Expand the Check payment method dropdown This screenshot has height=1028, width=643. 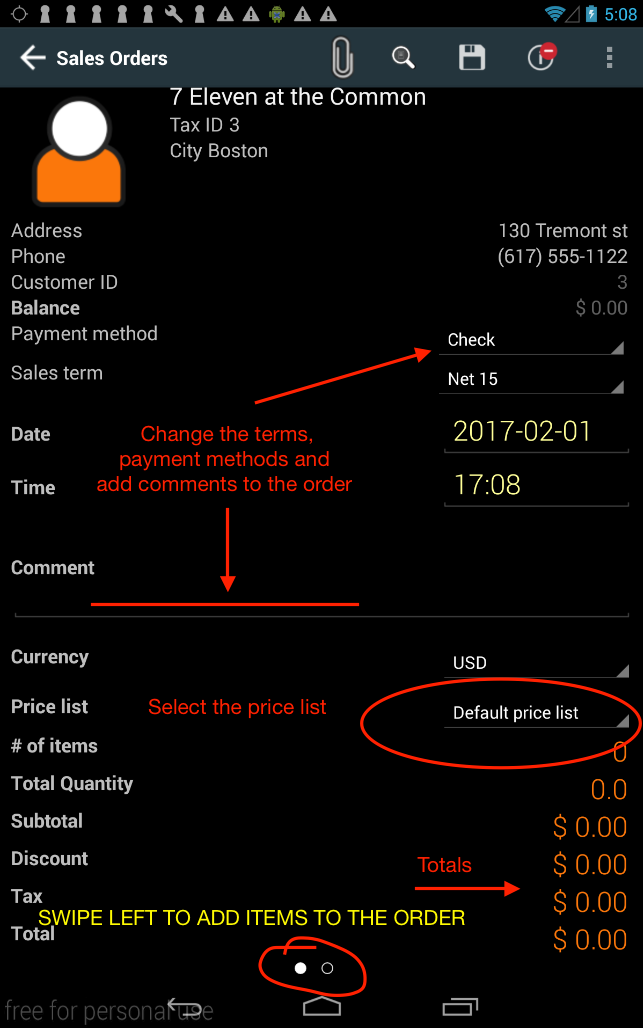(x=533, y=340)
